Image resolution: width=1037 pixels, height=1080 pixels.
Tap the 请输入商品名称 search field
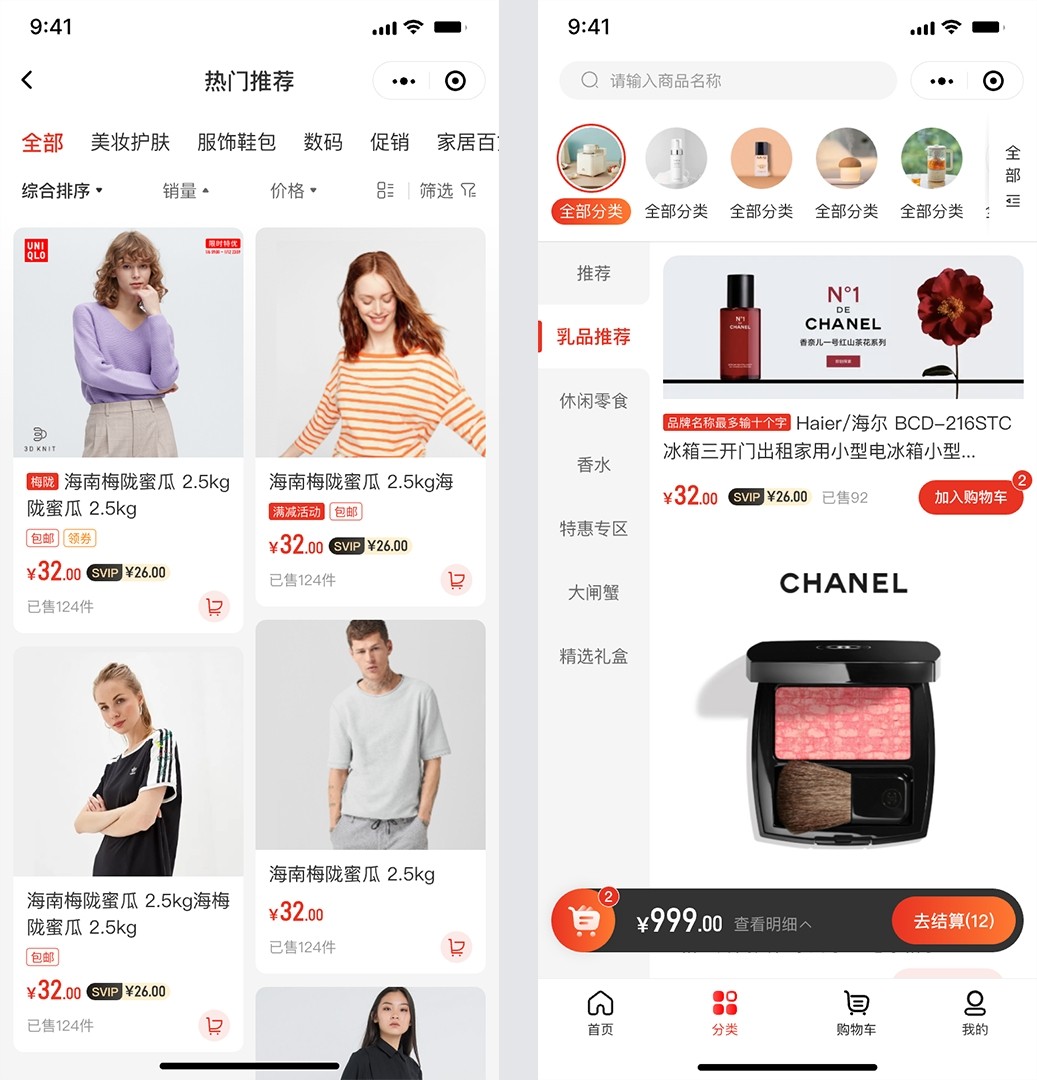tap(728, 81)
